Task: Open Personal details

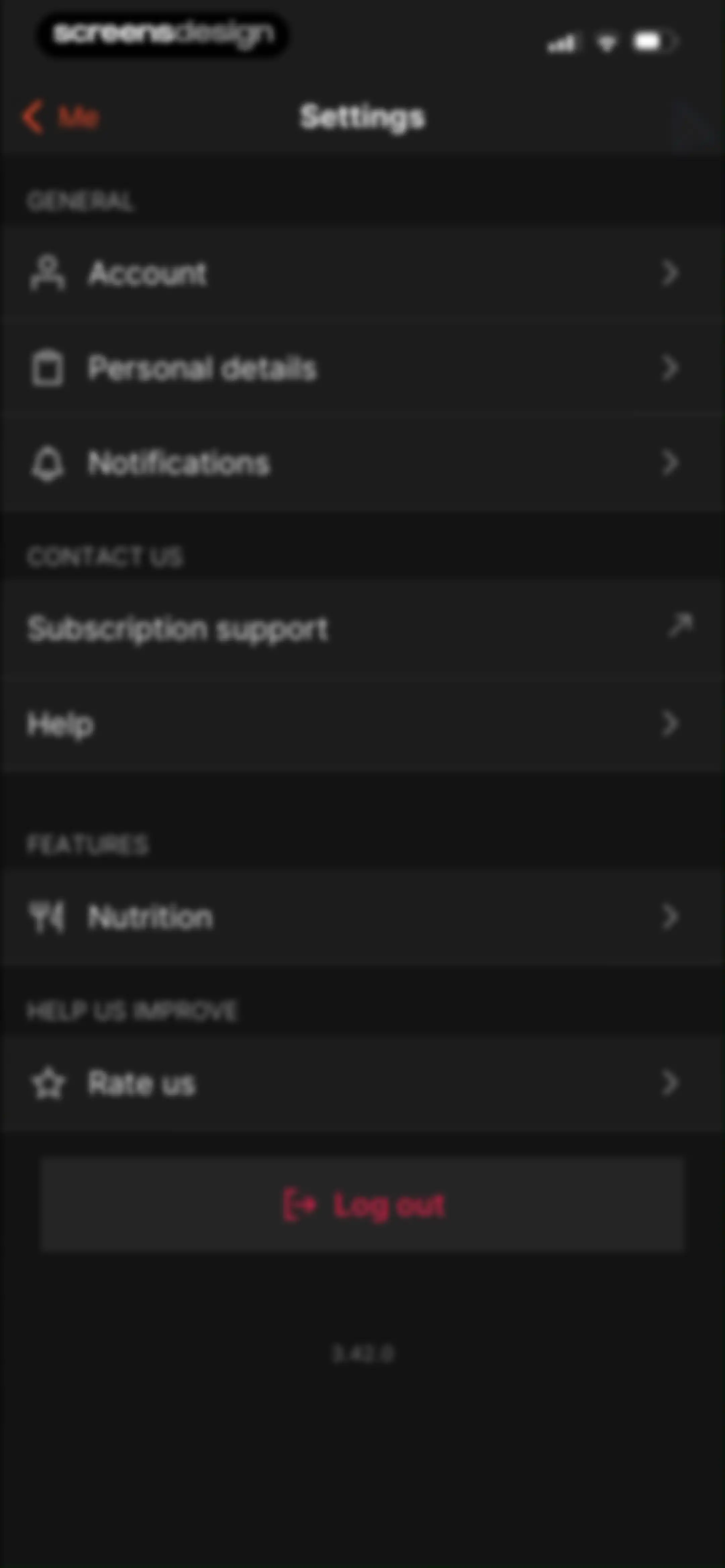Action: pyautogui.click(x=362, y=368)
